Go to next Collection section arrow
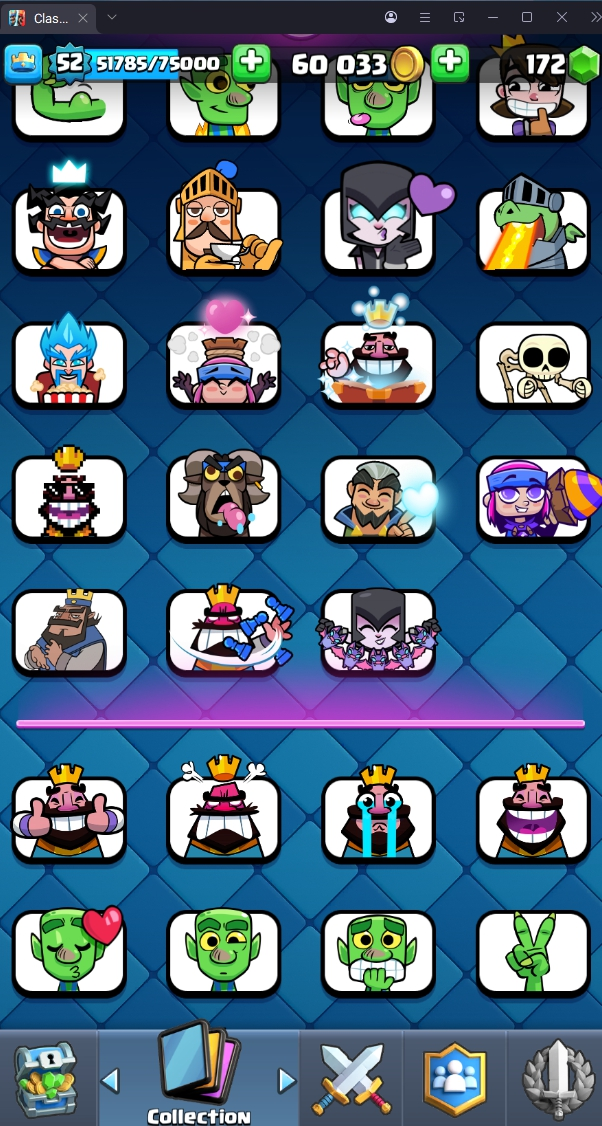The width and height of the screenshot is (602, 1126). tap(287, 1080)
